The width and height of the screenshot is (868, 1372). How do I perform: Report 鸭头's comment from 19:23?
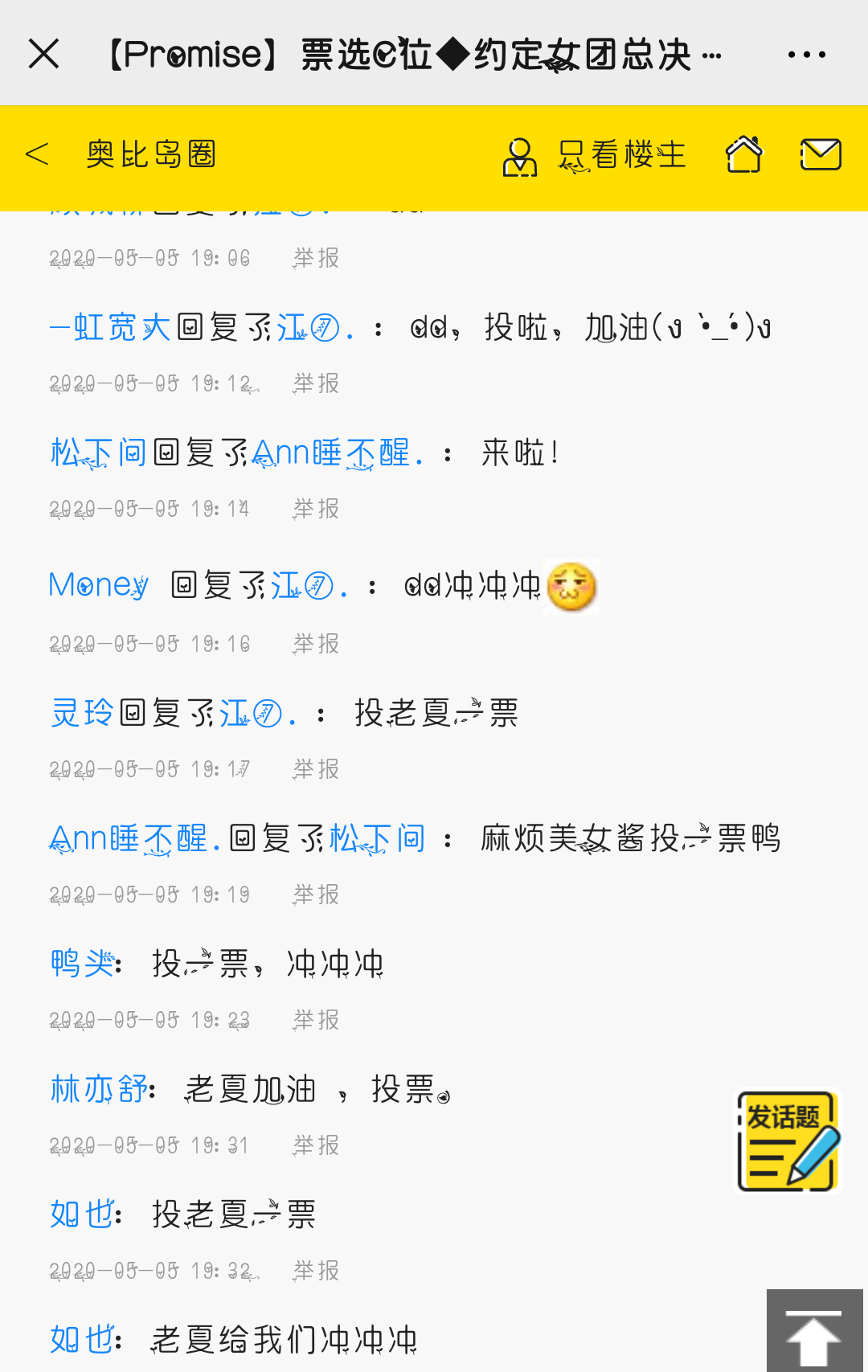(316, 1020)
